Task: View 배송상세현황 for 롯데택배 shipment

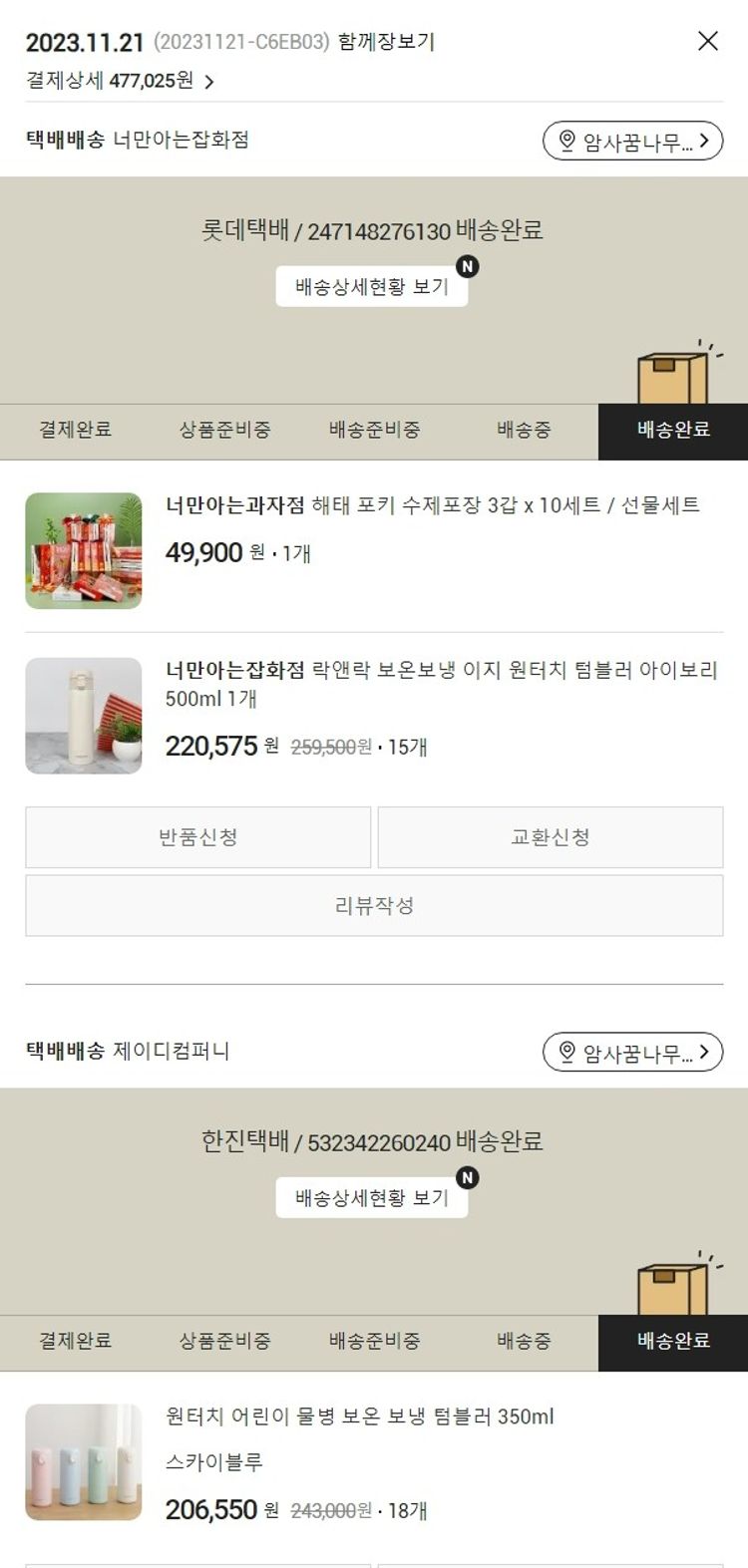Action: click(371, 287)
